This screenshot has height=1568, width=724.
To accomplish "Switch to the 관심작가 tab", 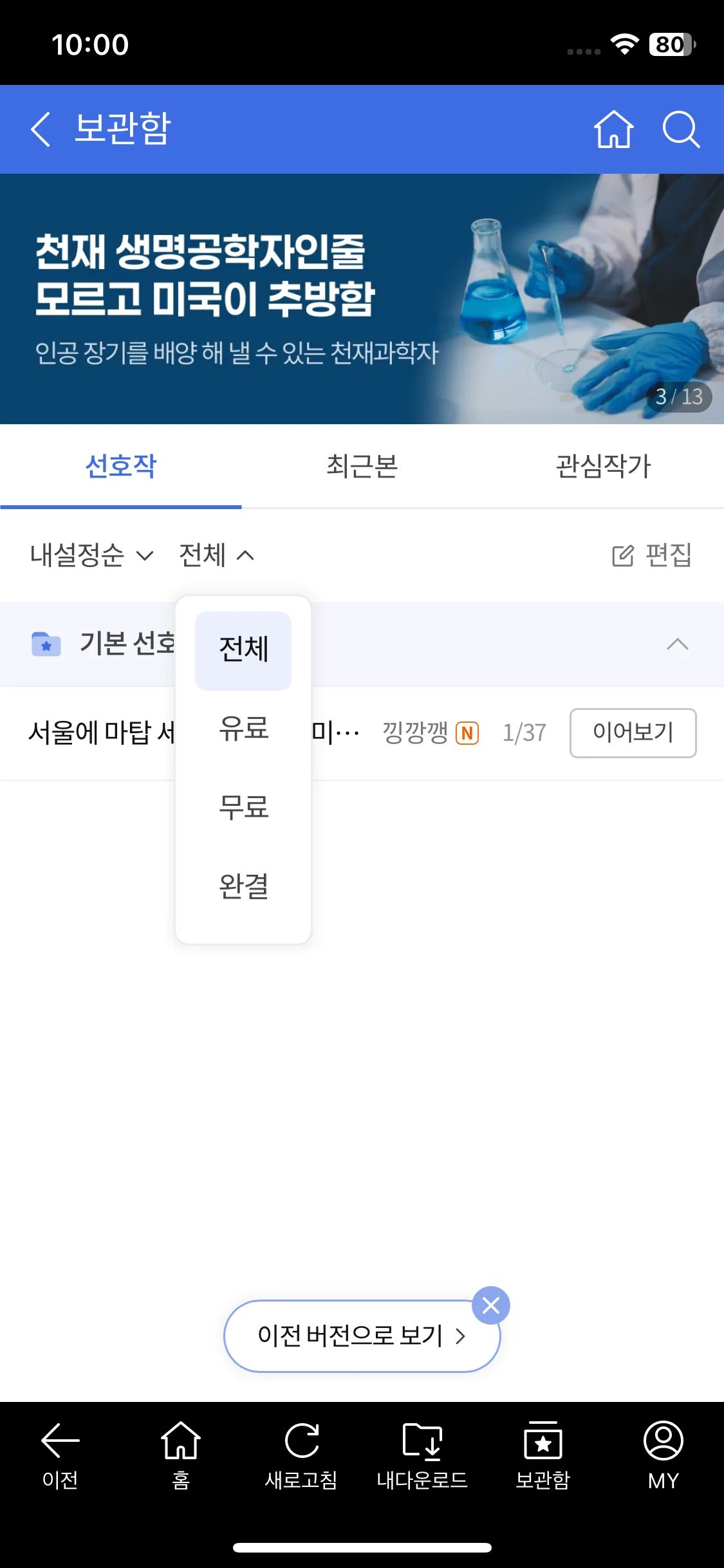I will (x=604, y=466).
